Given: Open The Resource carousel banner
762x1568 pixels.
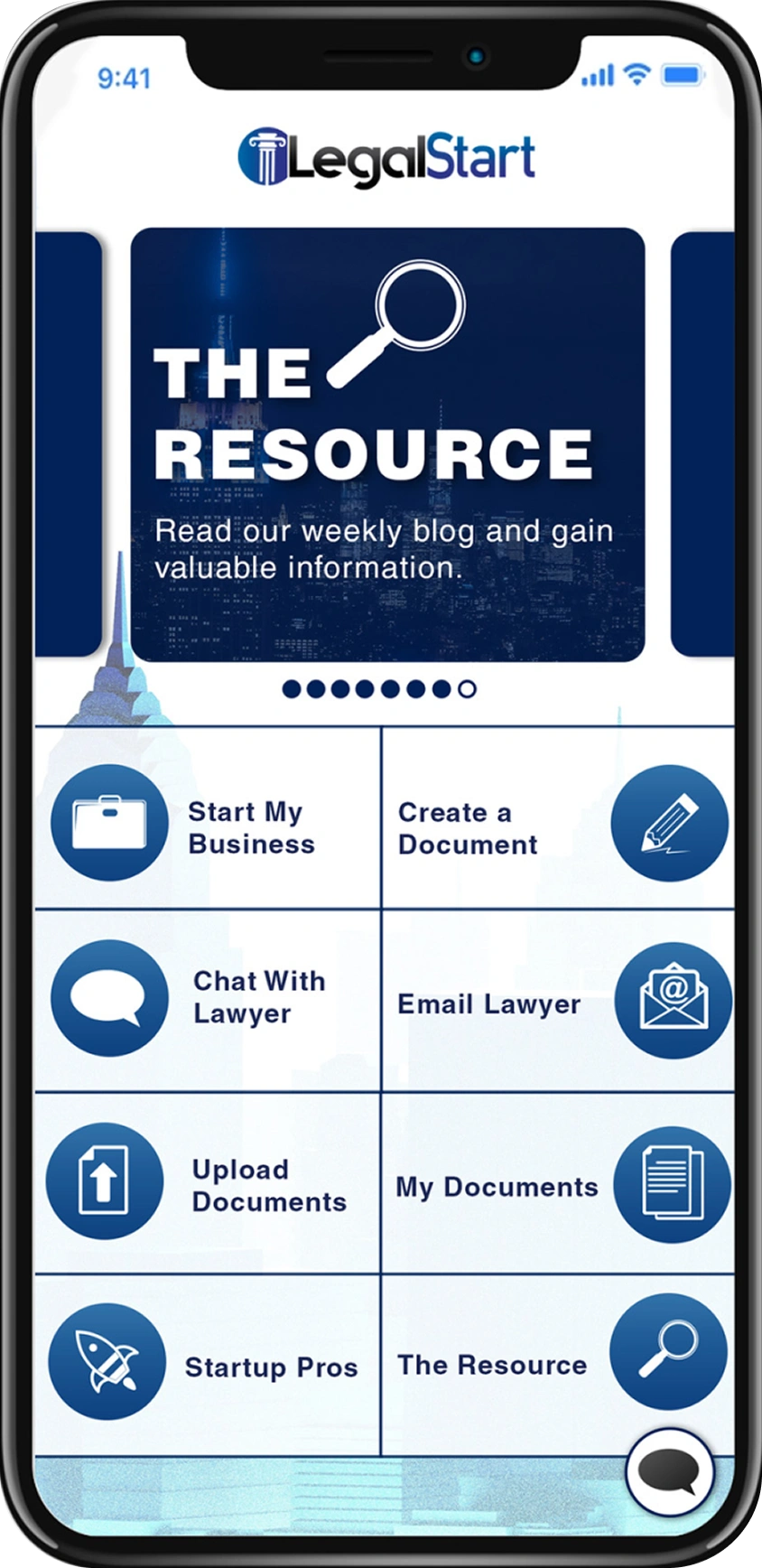Looking at the screenshot, I should (x=387, y=445).
